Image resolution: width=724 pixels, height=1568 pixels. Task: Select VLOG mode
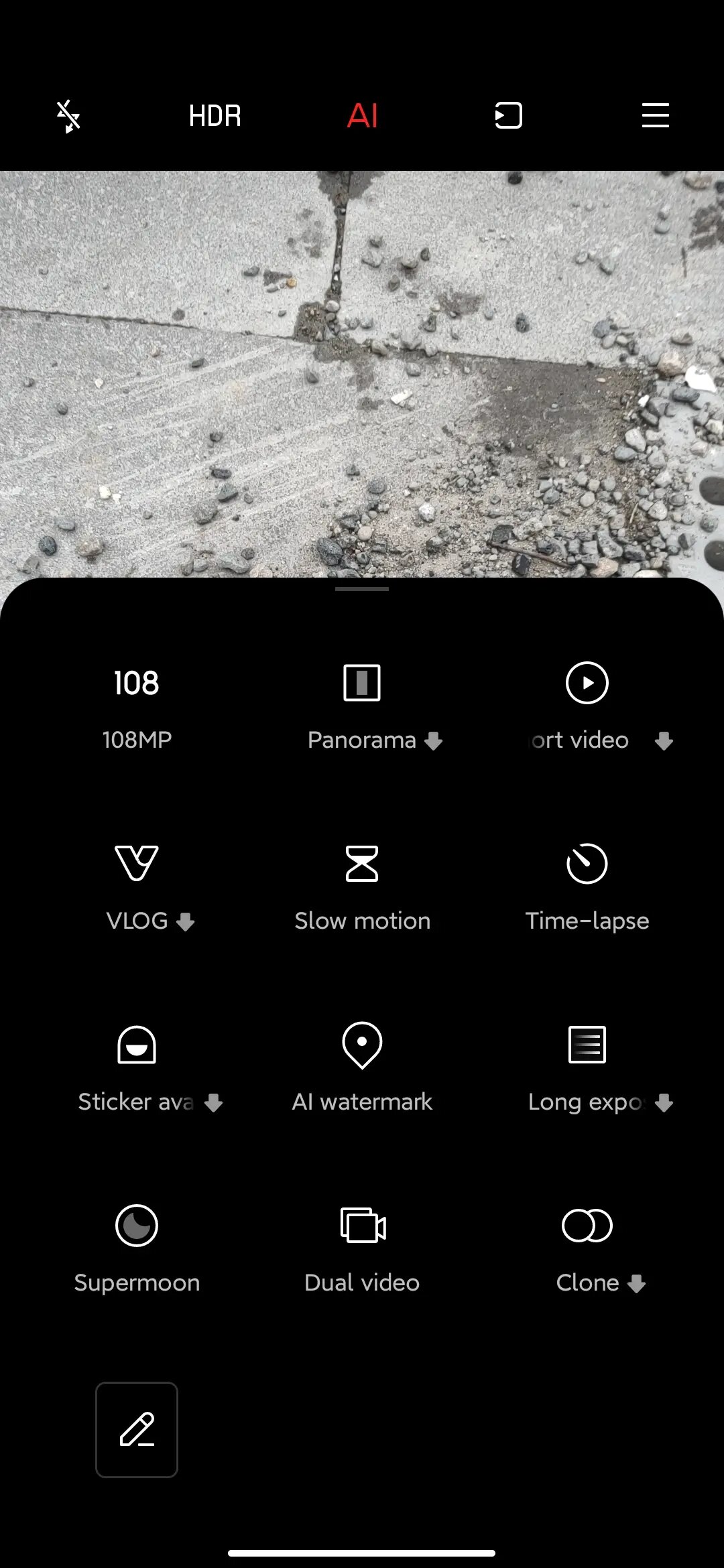point(137,889)
